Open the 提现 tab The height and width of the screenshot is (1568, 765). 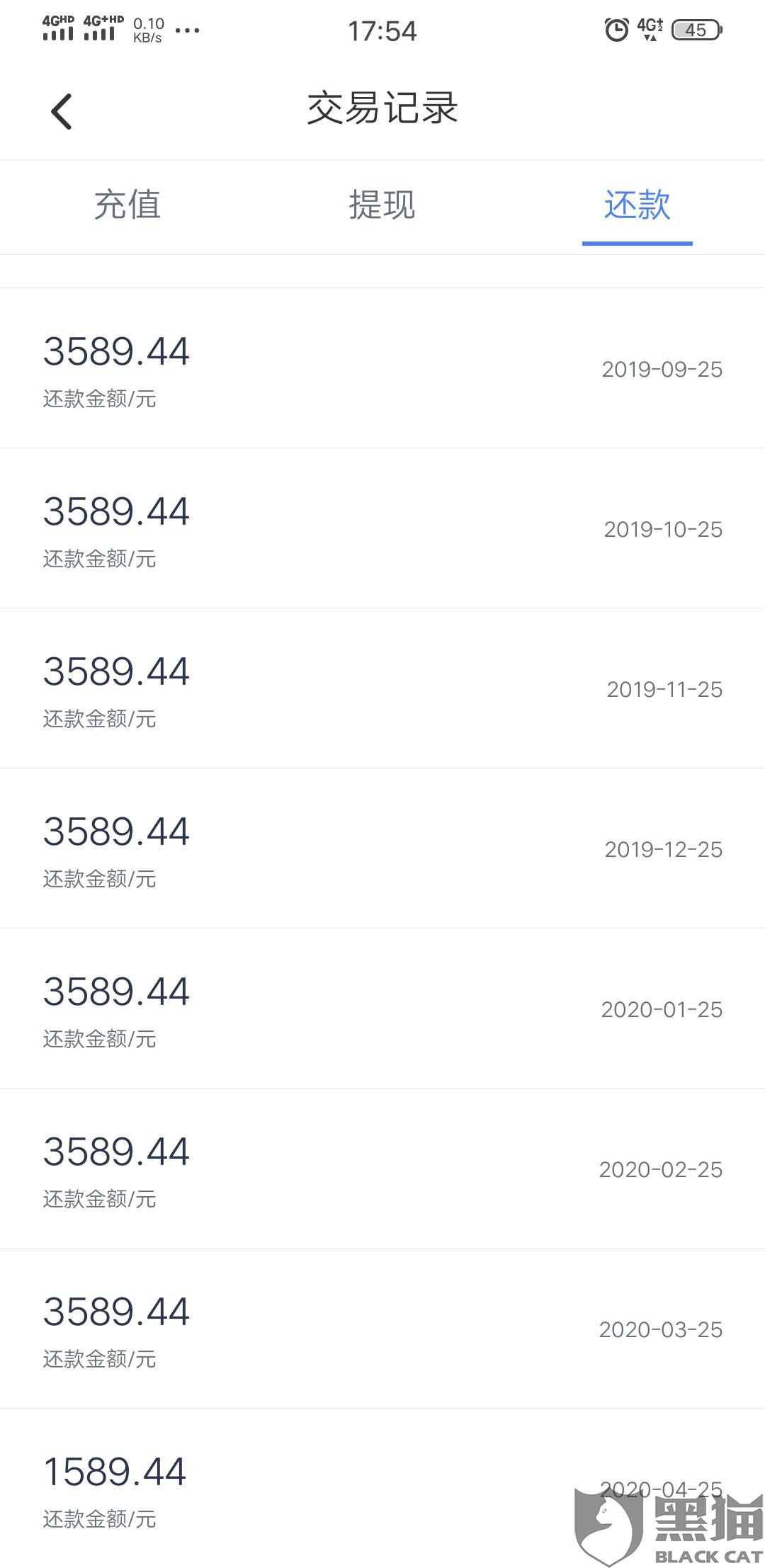(x=382, y=205)
